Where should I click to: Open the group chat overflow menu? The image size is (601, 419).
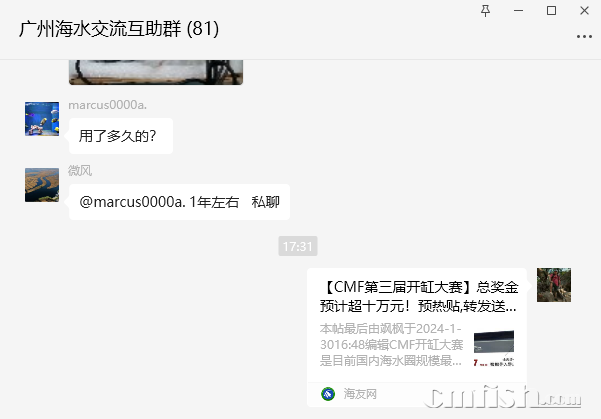click(584, 36)
